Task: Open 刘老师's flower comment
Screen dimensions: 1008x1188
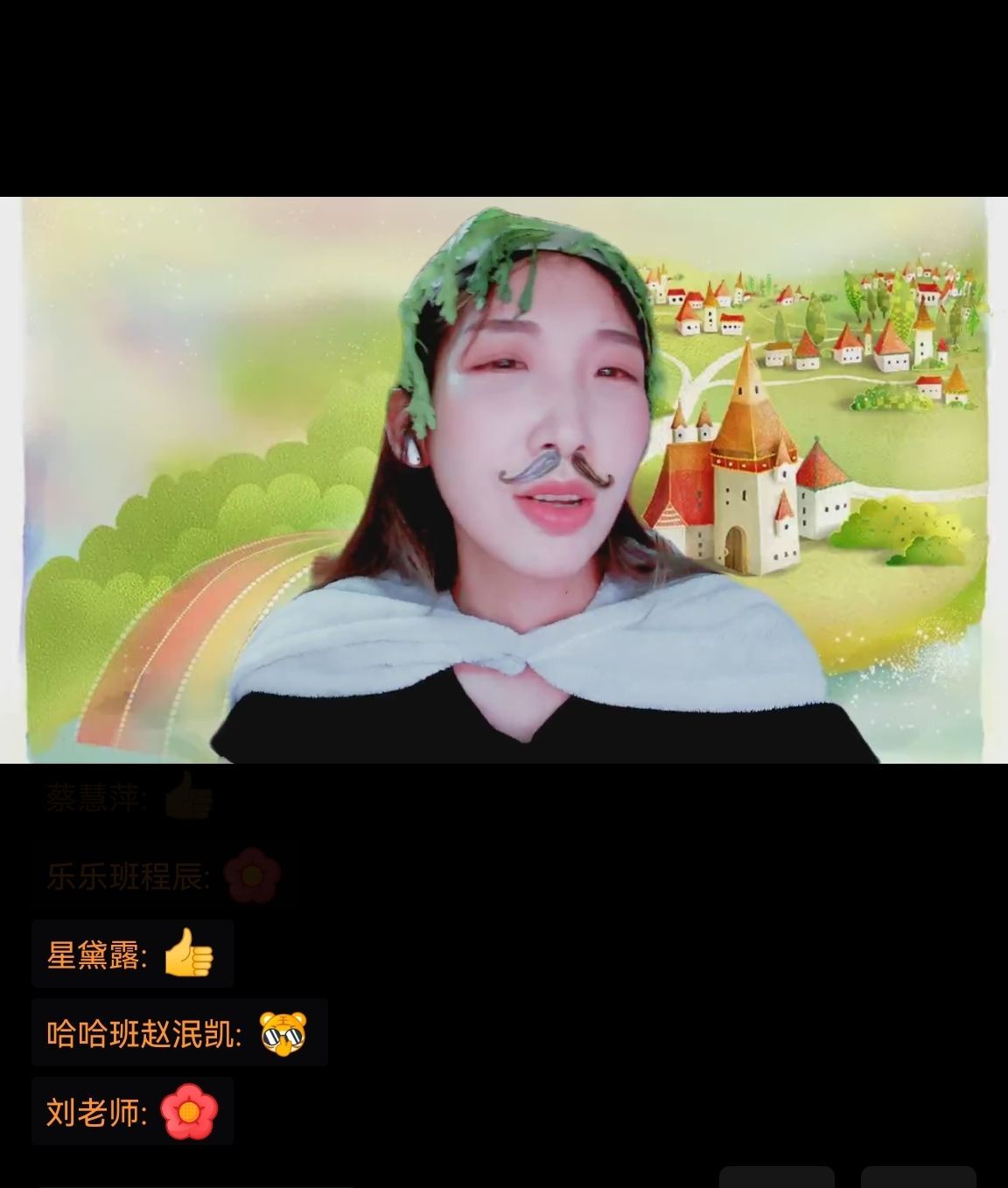Action: pos(132,1112)
